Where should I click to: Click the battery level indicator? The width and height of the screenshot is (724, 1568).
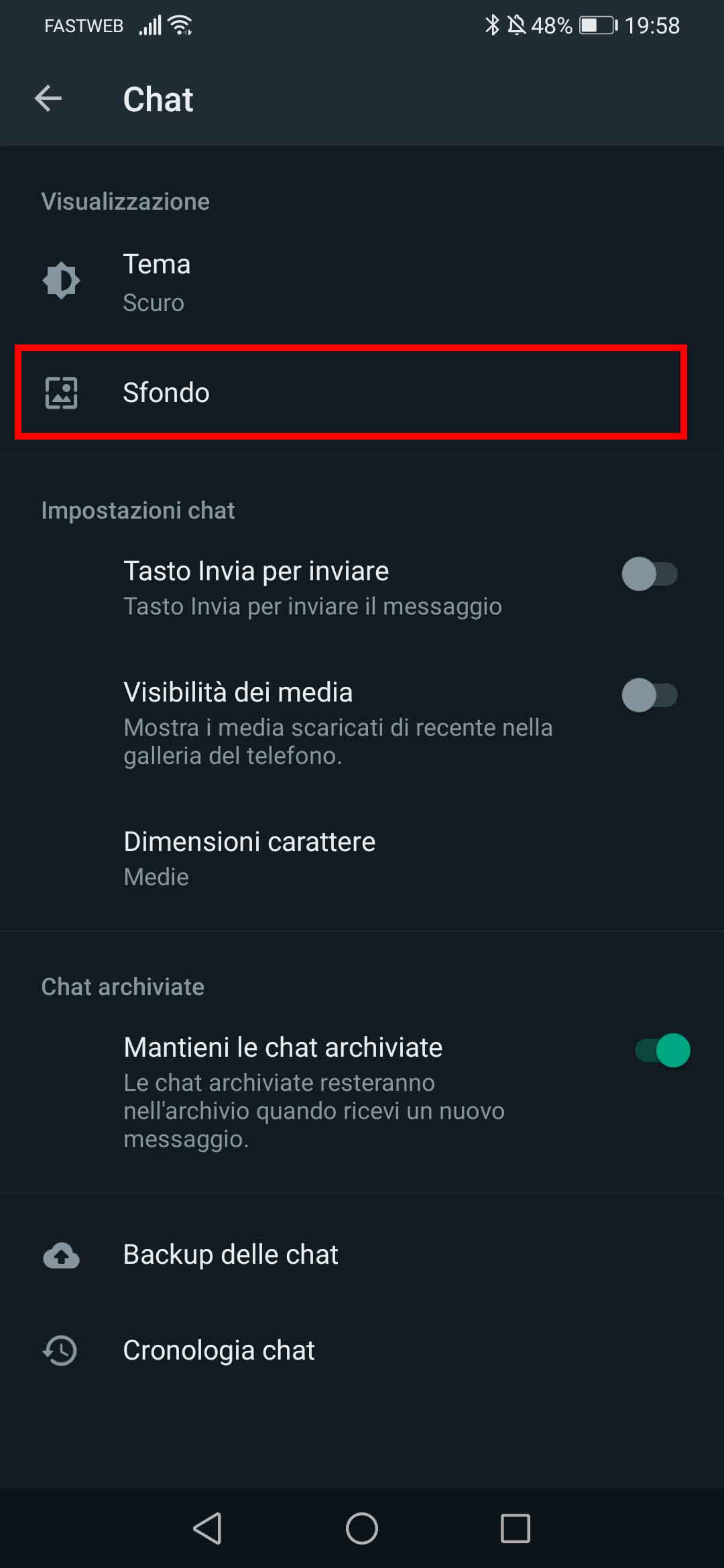point(591,25)
